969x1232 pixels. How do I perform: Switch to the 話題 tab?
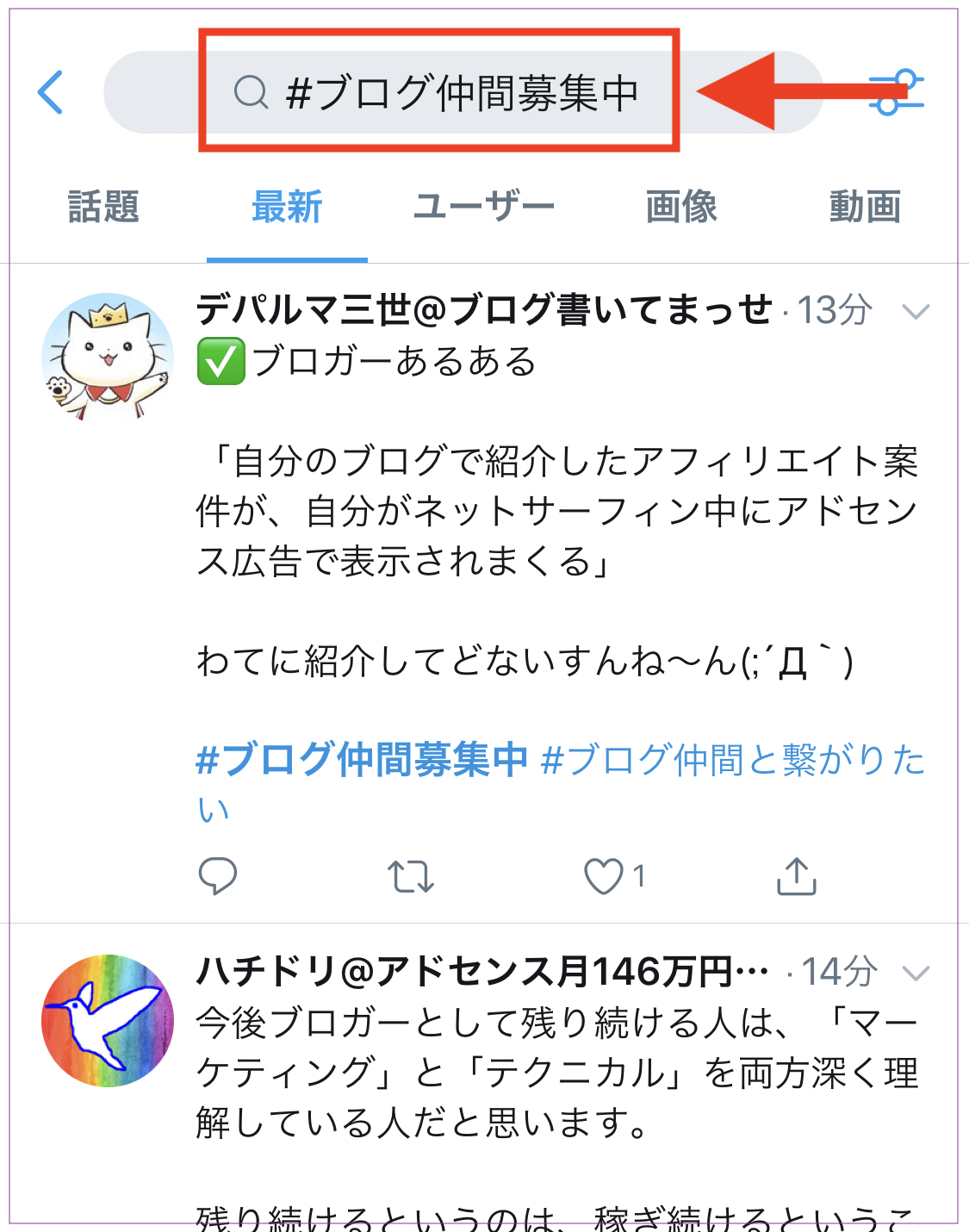tap(103, 208)
